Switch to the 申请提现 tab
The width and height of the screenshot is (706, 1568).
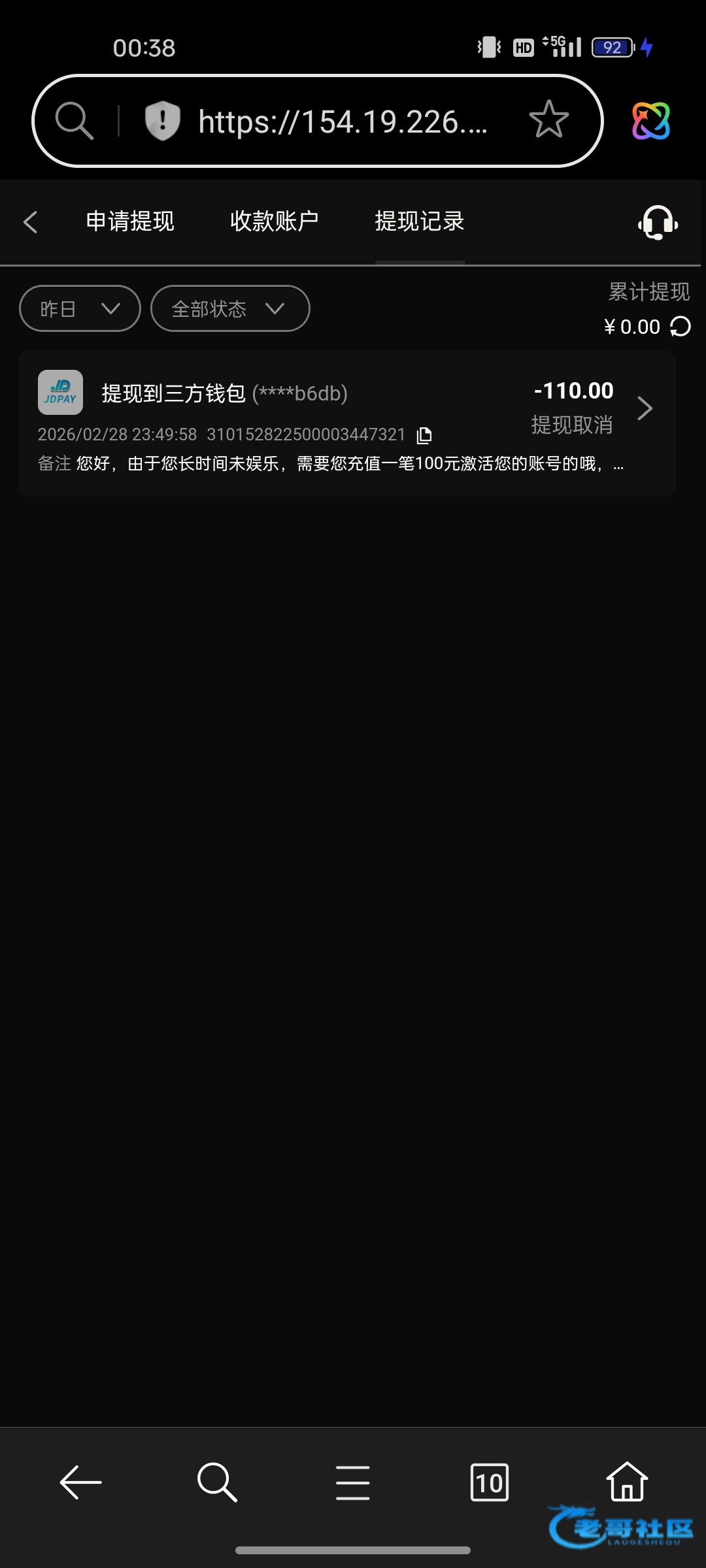(130, 221)
